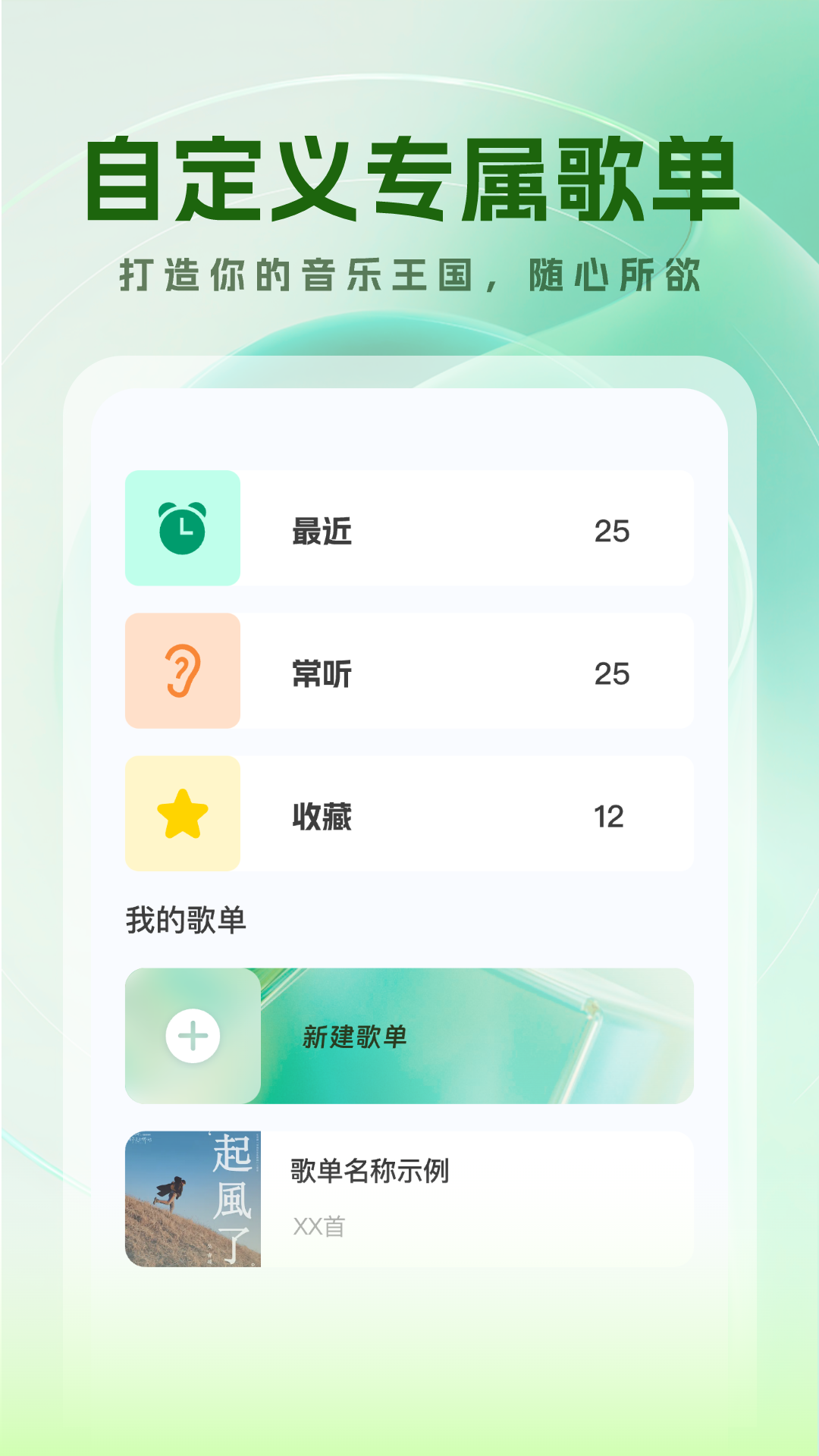Select the clock icon for 最近 playlist

182,529
